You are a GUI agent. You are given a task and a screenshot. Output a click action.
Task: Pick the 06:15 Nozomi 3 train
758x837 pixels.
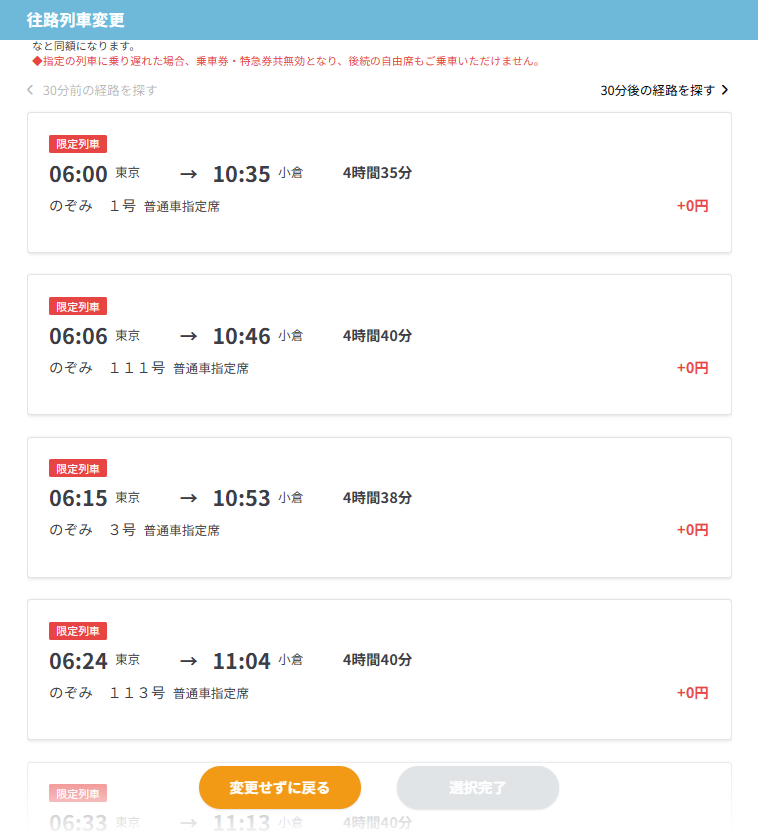tap(379, 507)
